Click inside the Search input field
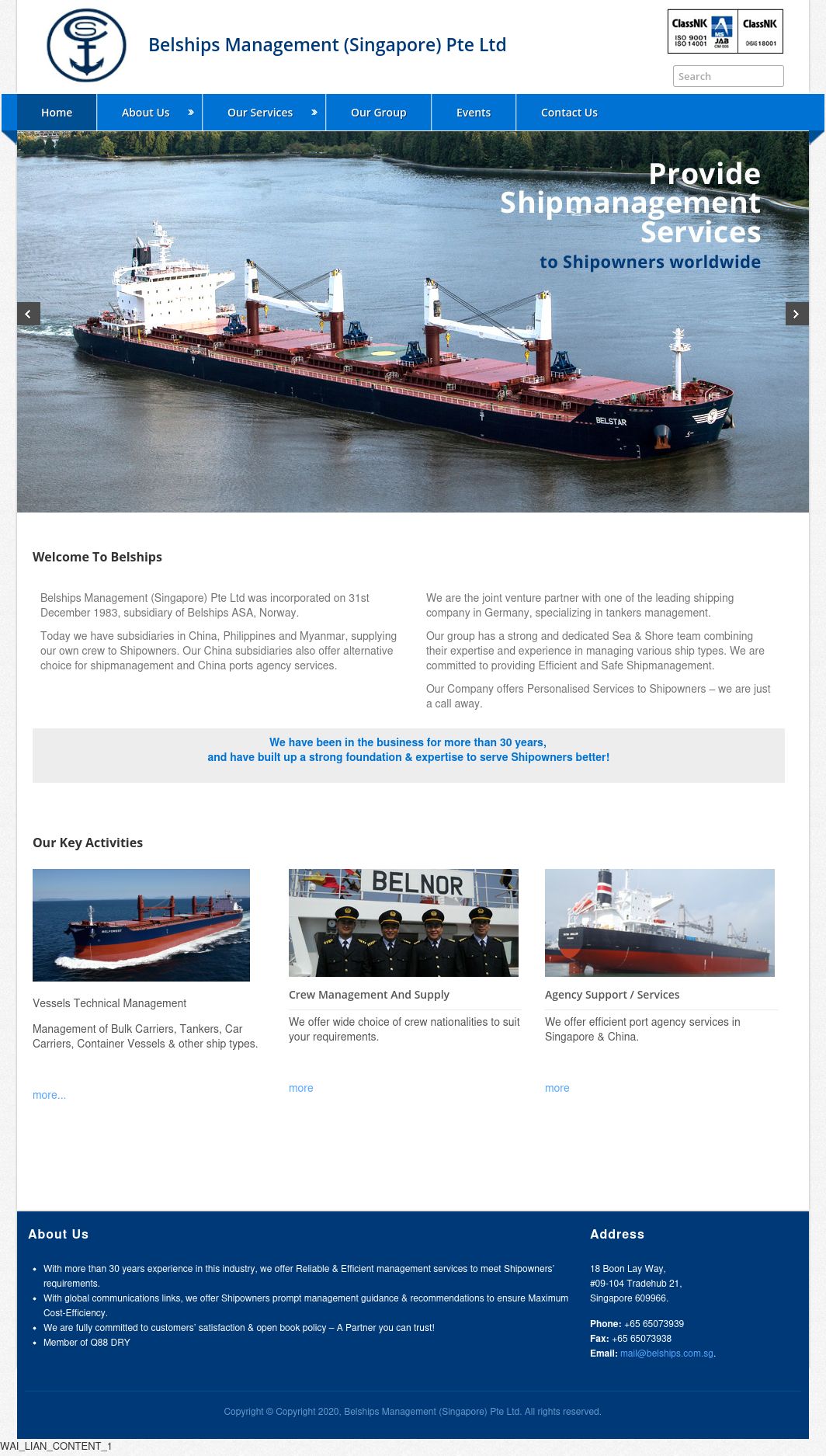Screen dimensions: 826x1456 727,76
